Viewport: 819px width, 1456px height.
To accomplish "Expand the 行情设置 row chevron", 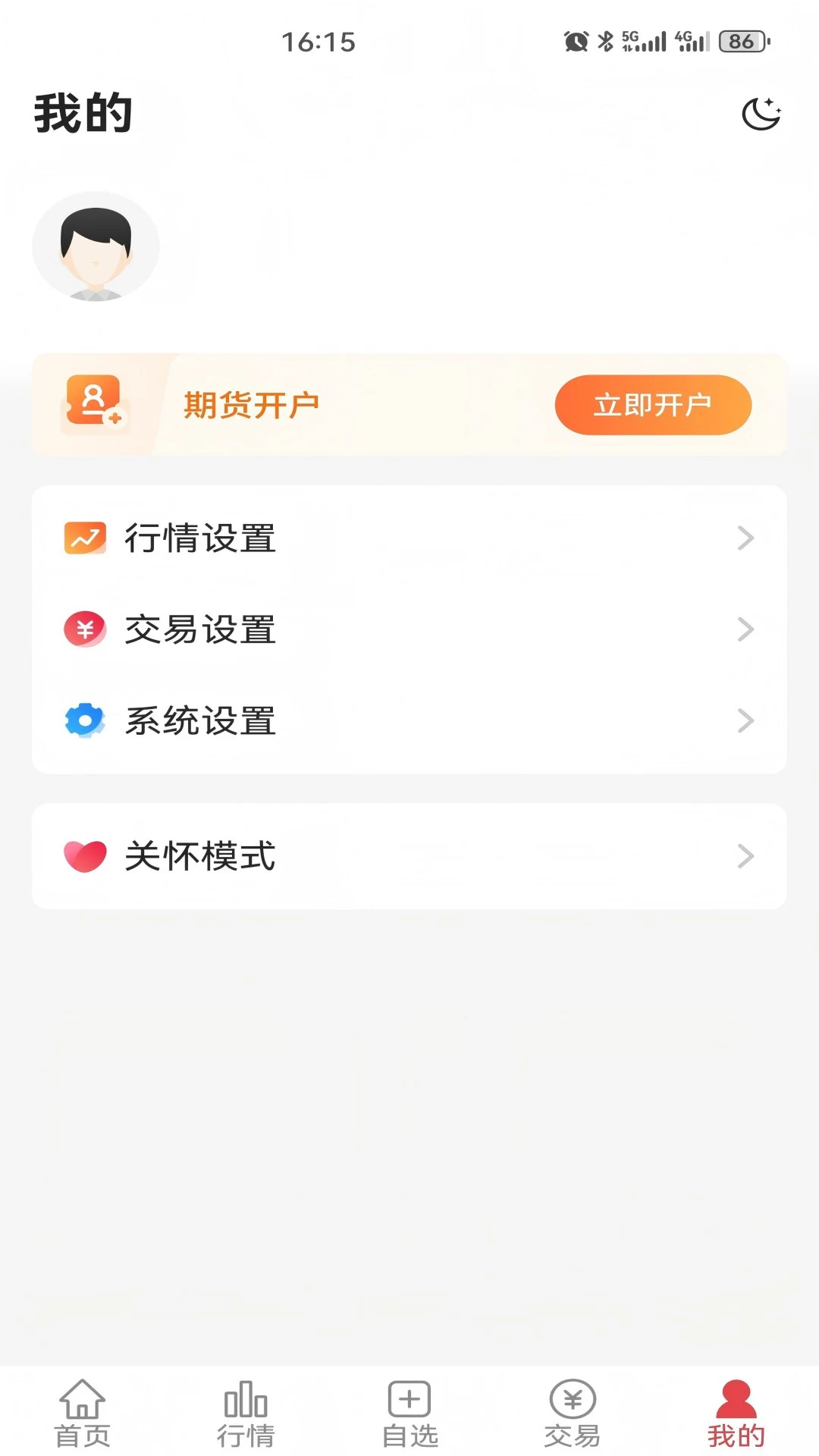I will [x=745, y=538].
